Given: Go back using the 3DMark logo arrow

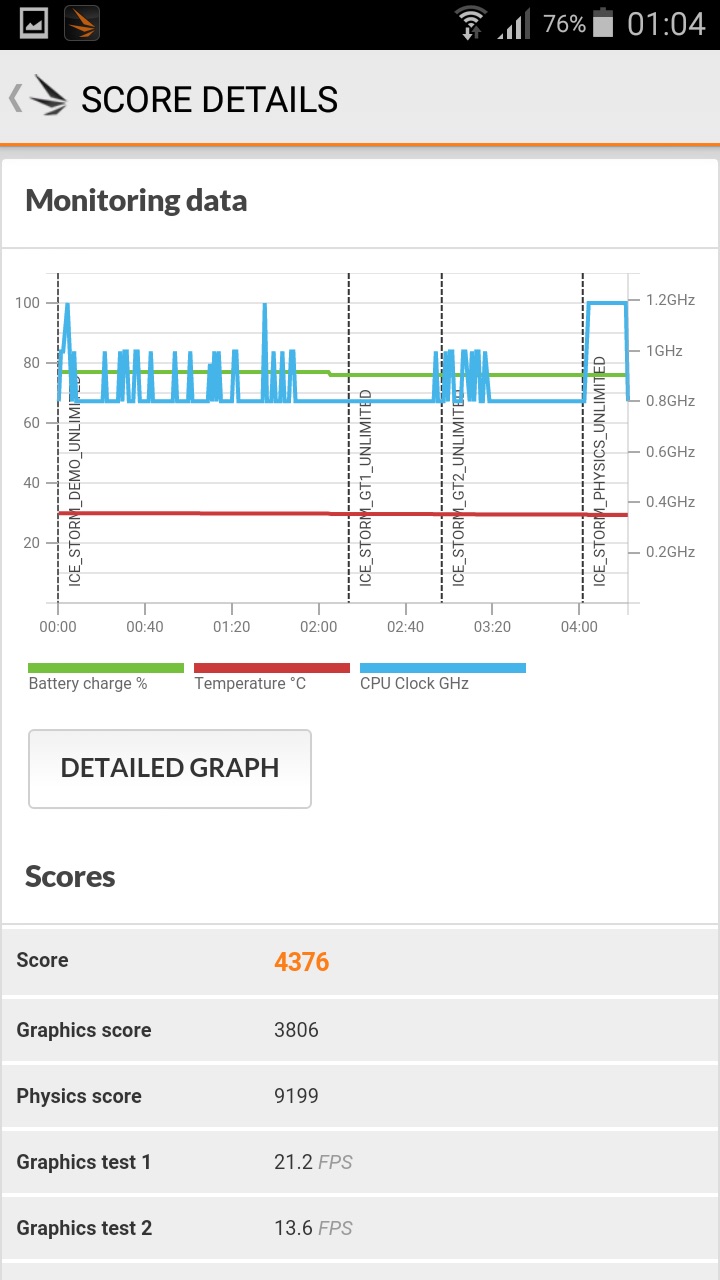Looking at the screenshot, I should point(38,98).
